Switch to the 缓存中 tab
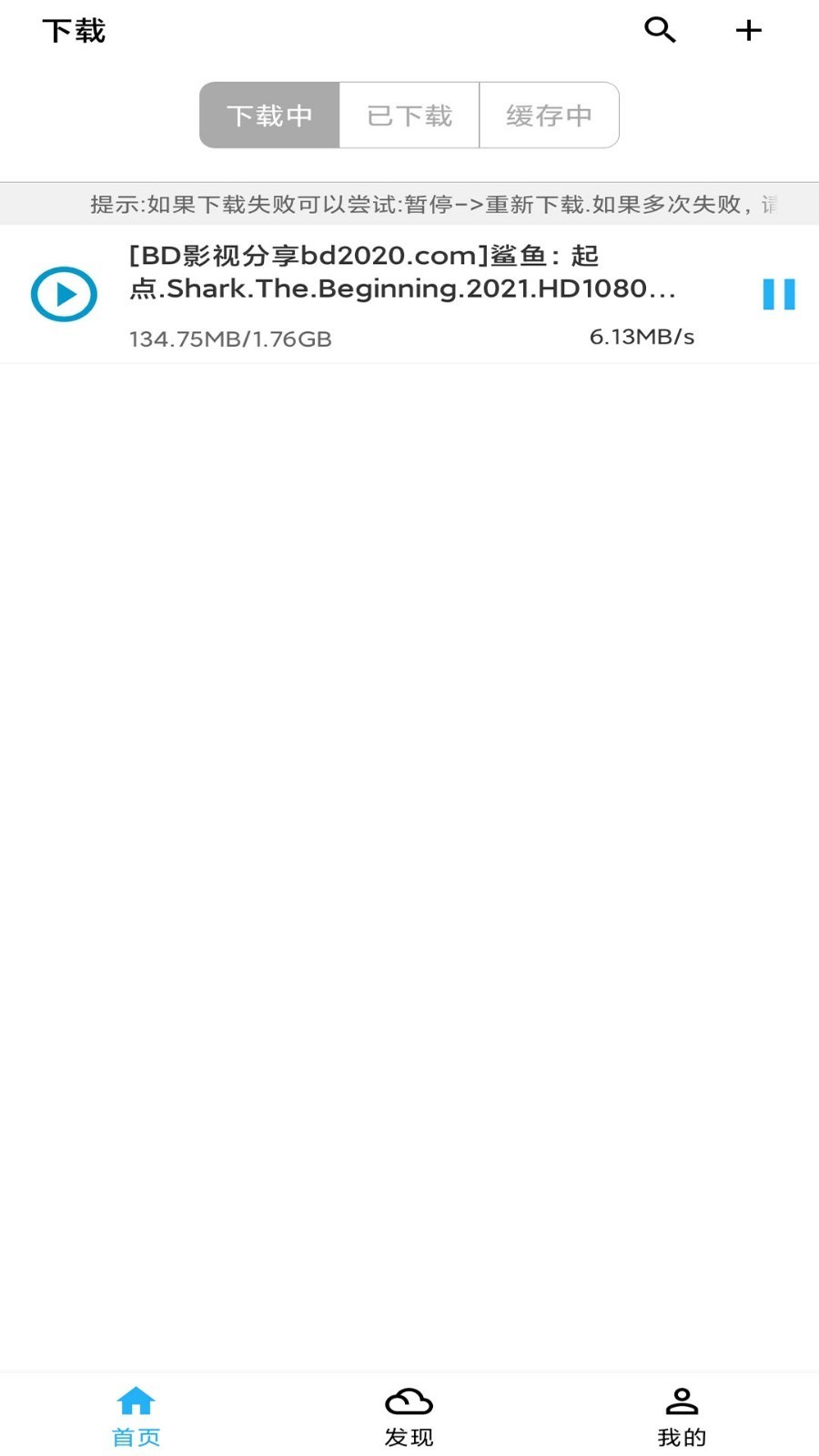 click(549, 116)
